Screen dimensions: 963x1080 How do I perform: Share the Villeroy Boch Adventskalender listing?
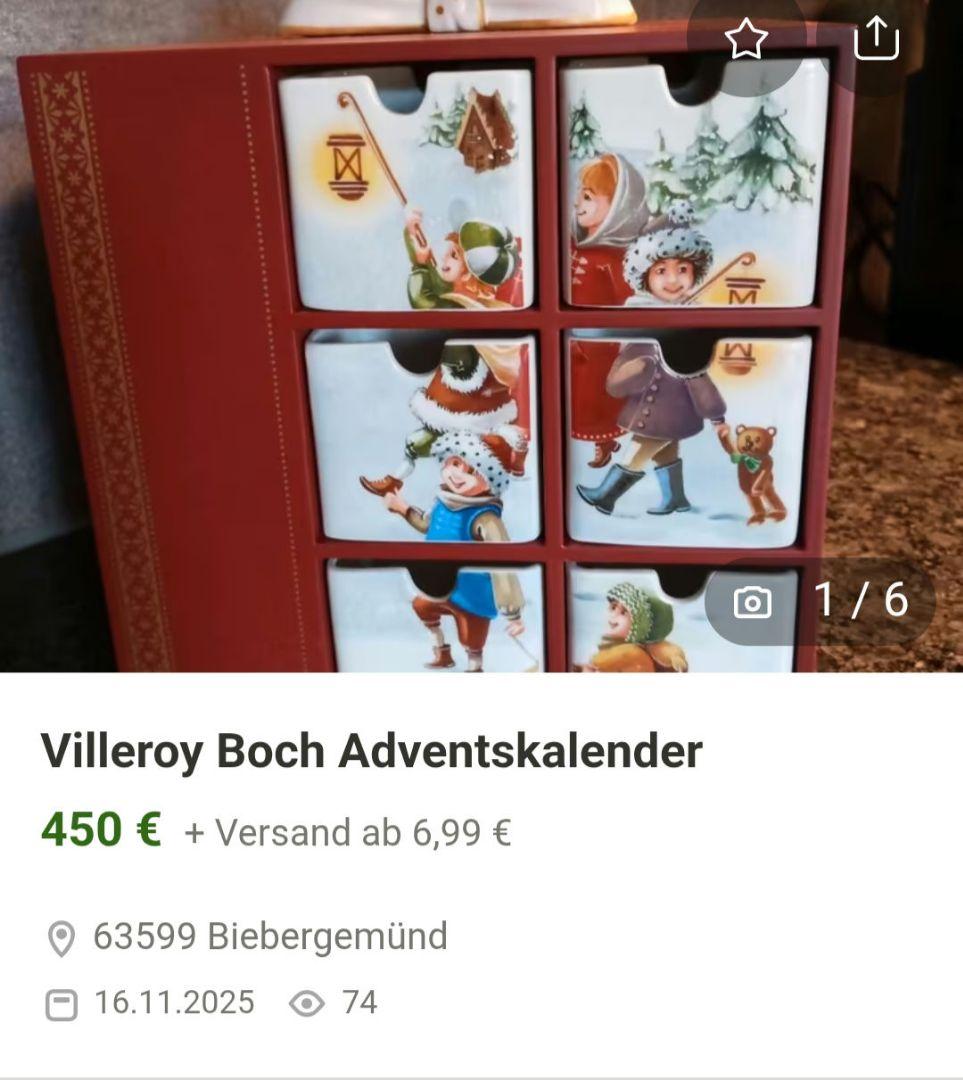tap(876, 41)
